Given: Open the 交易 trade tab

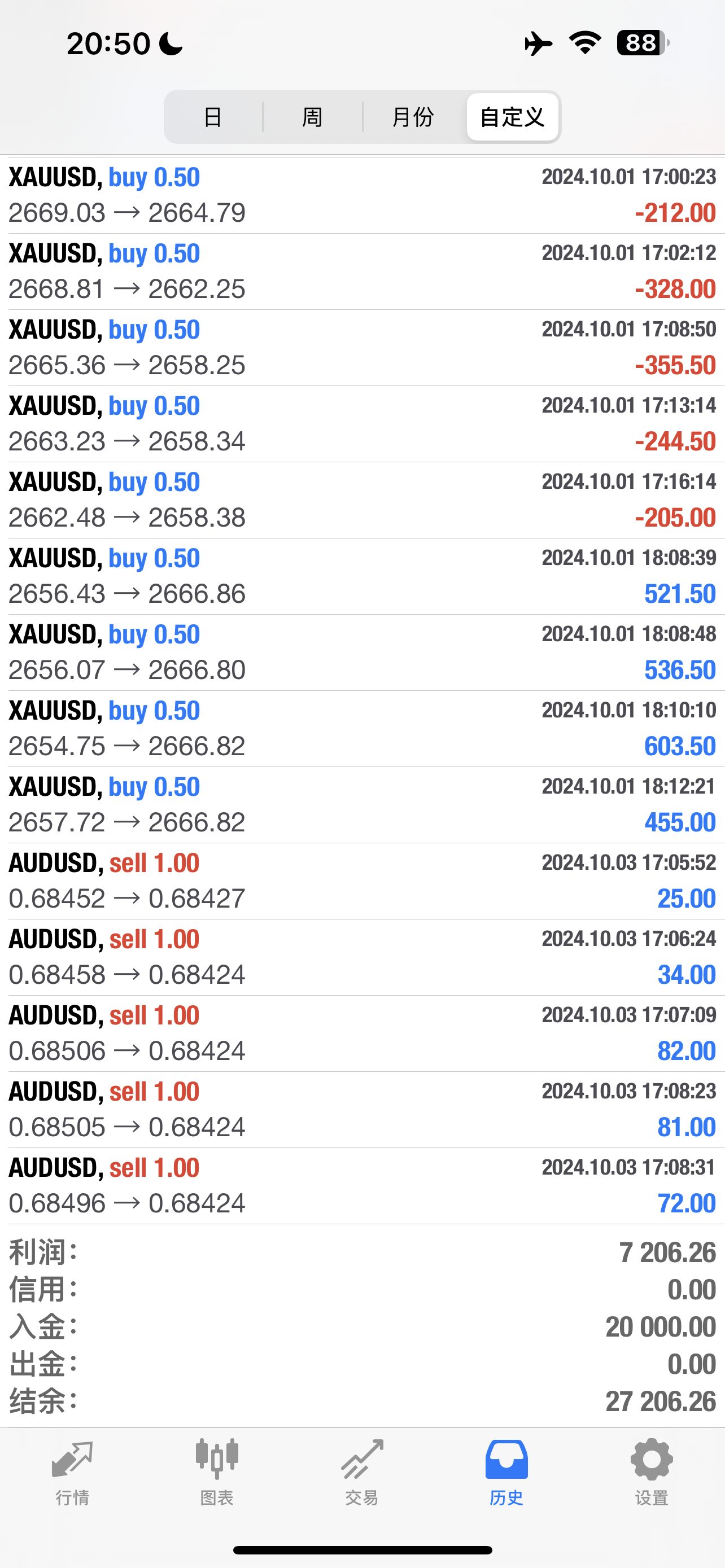Looking at the screenshot, I should point(362,1472).
